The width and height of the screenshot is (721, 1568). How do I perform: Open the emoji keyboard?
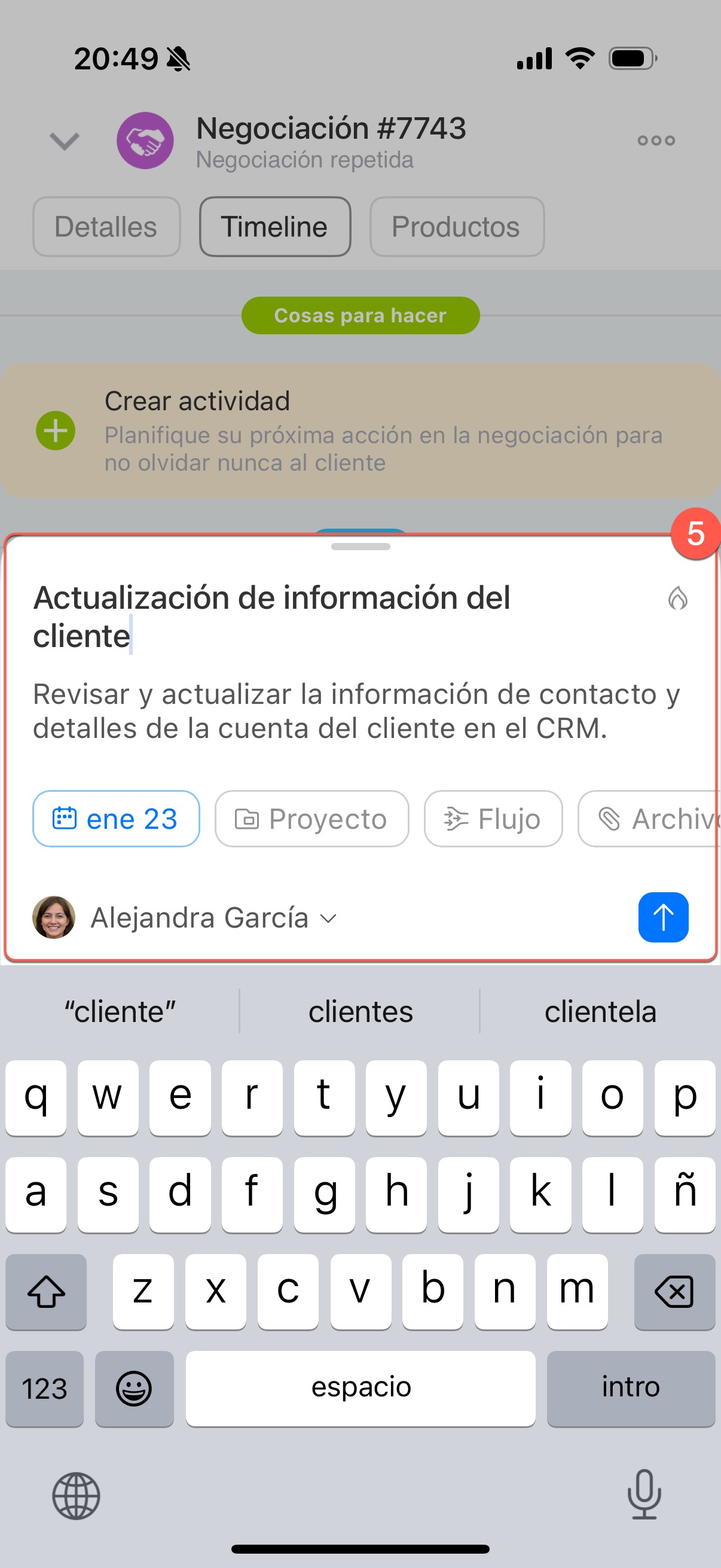point(134,1387)
